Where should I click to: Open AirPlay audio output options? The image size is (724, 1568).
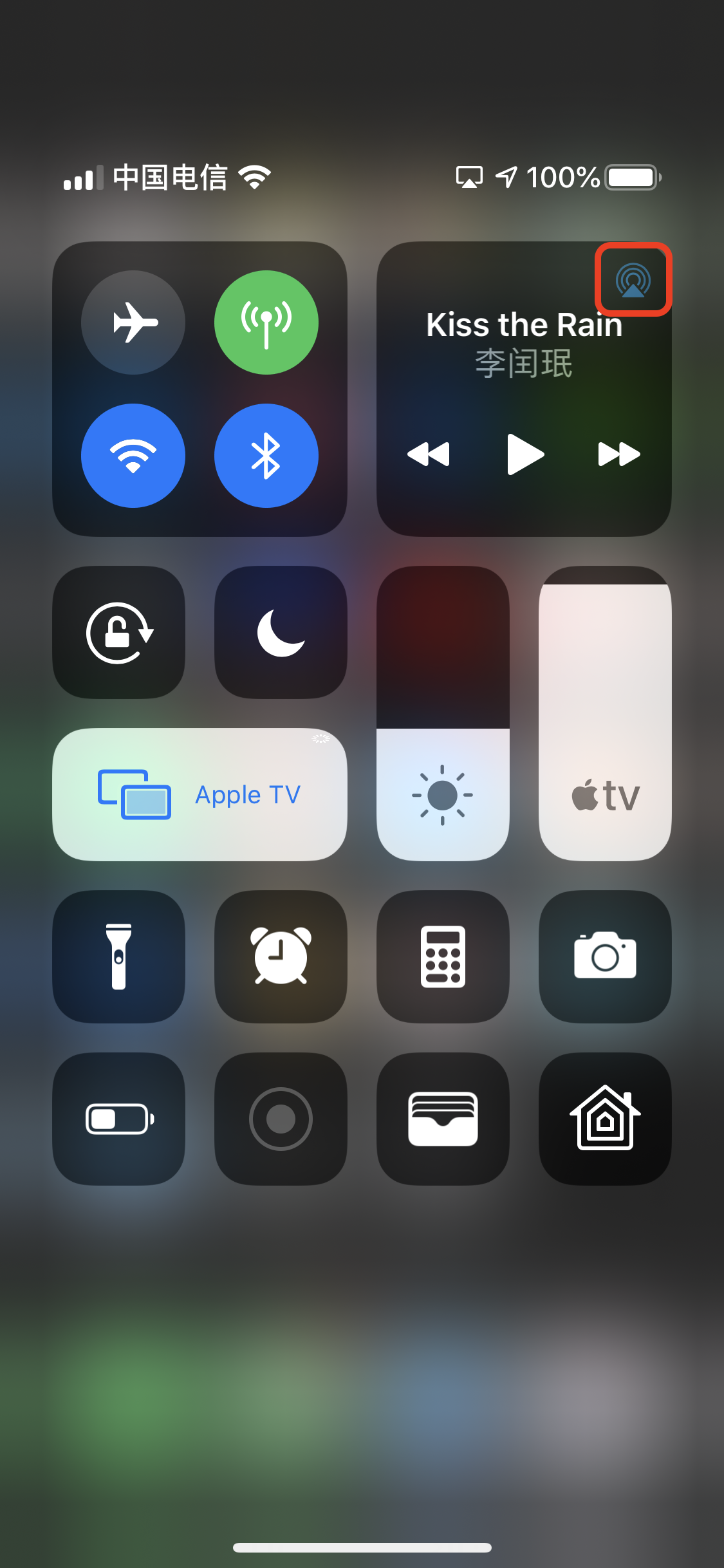(x=633, y=279)
